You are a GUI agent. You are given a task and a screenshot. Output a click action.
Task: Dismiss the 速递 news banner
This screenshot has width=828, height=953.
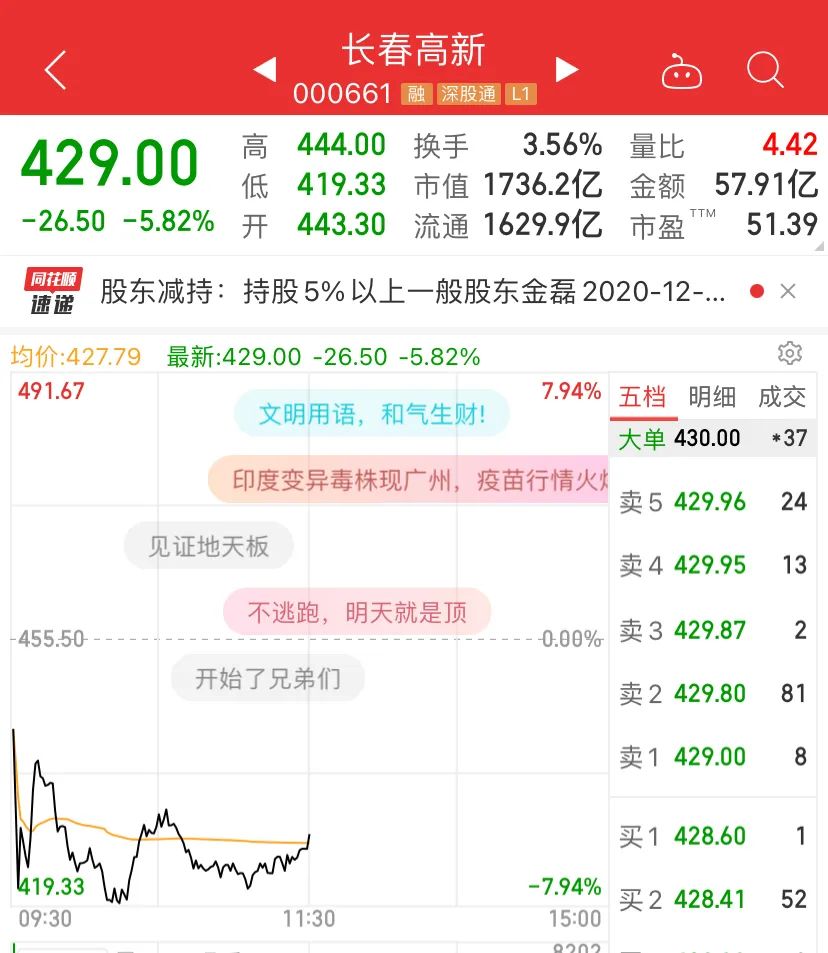point(788,291)
